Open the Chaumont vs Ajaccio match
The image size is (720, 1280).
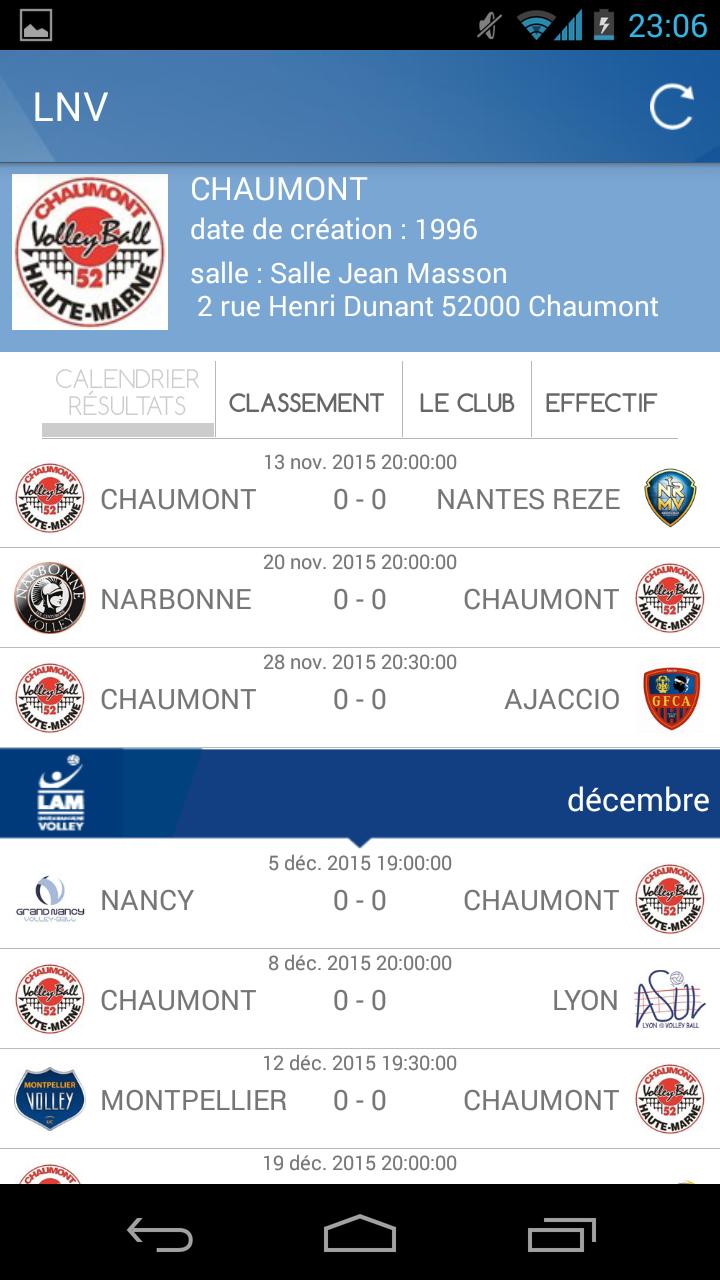point(360,699)
